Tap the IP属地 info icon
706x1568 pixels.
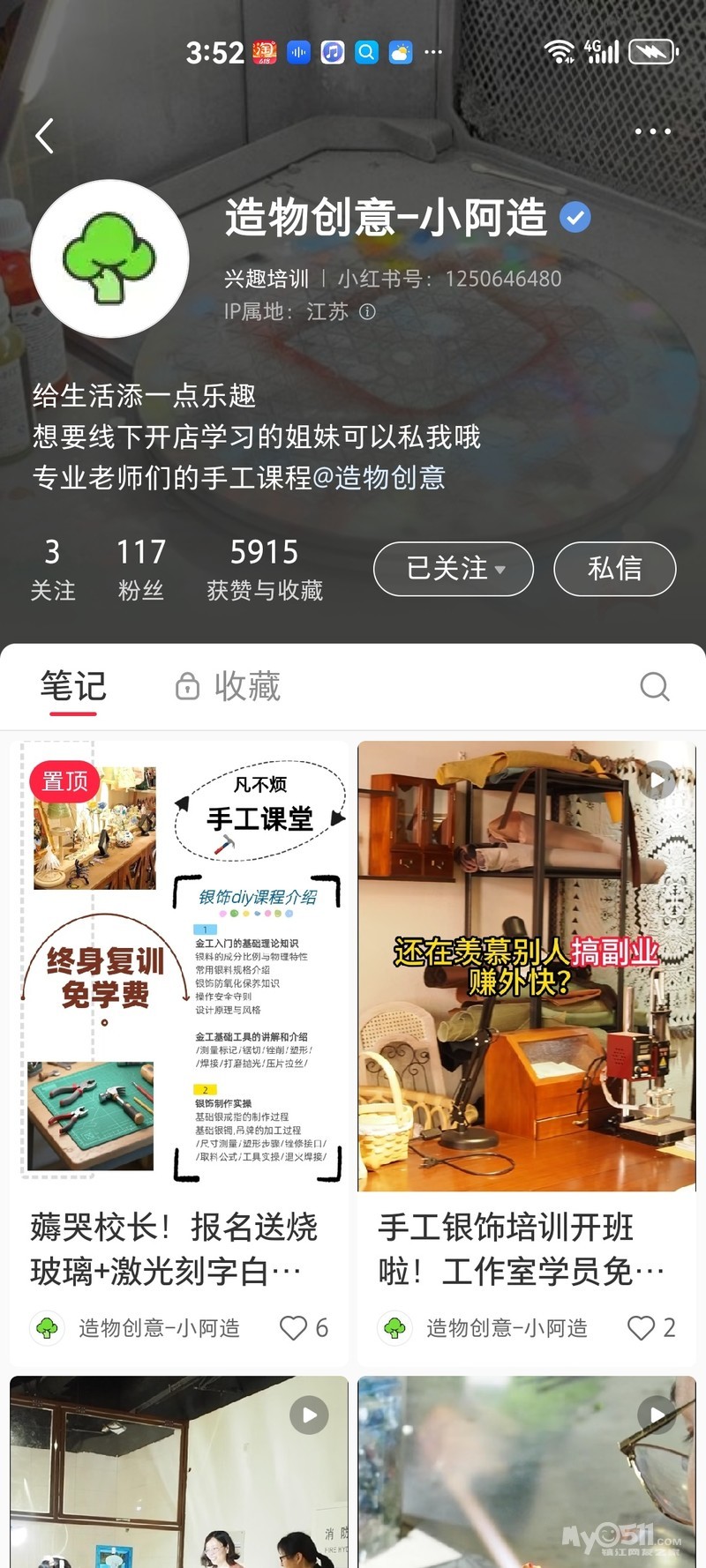coord(368,311)
